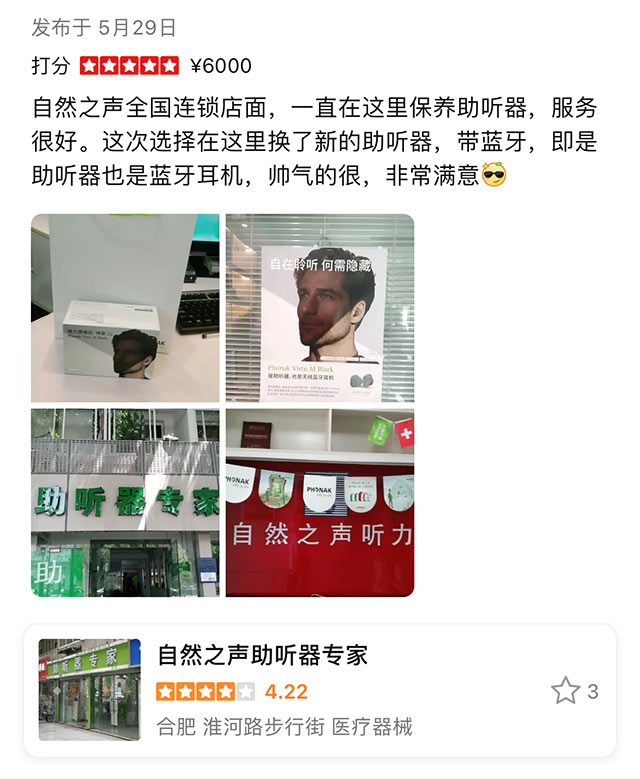This screenshot has width=640, height=779.
Task: View the red 自然之声听力 wall photo
Action: pyautogui.click(x=319, y=502)
